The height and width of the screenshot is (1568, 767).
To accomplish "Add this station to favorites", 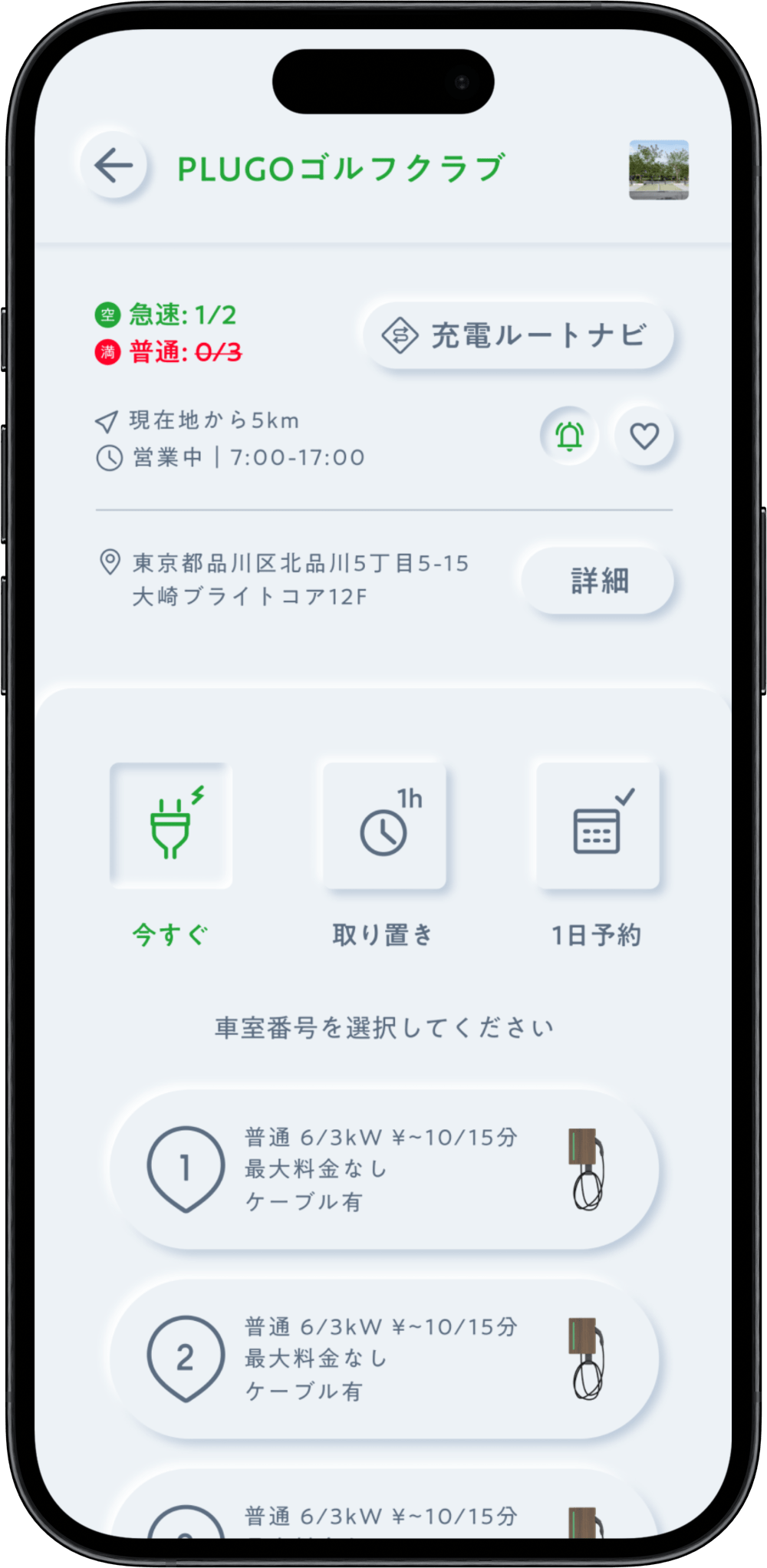I will [644, 436].
